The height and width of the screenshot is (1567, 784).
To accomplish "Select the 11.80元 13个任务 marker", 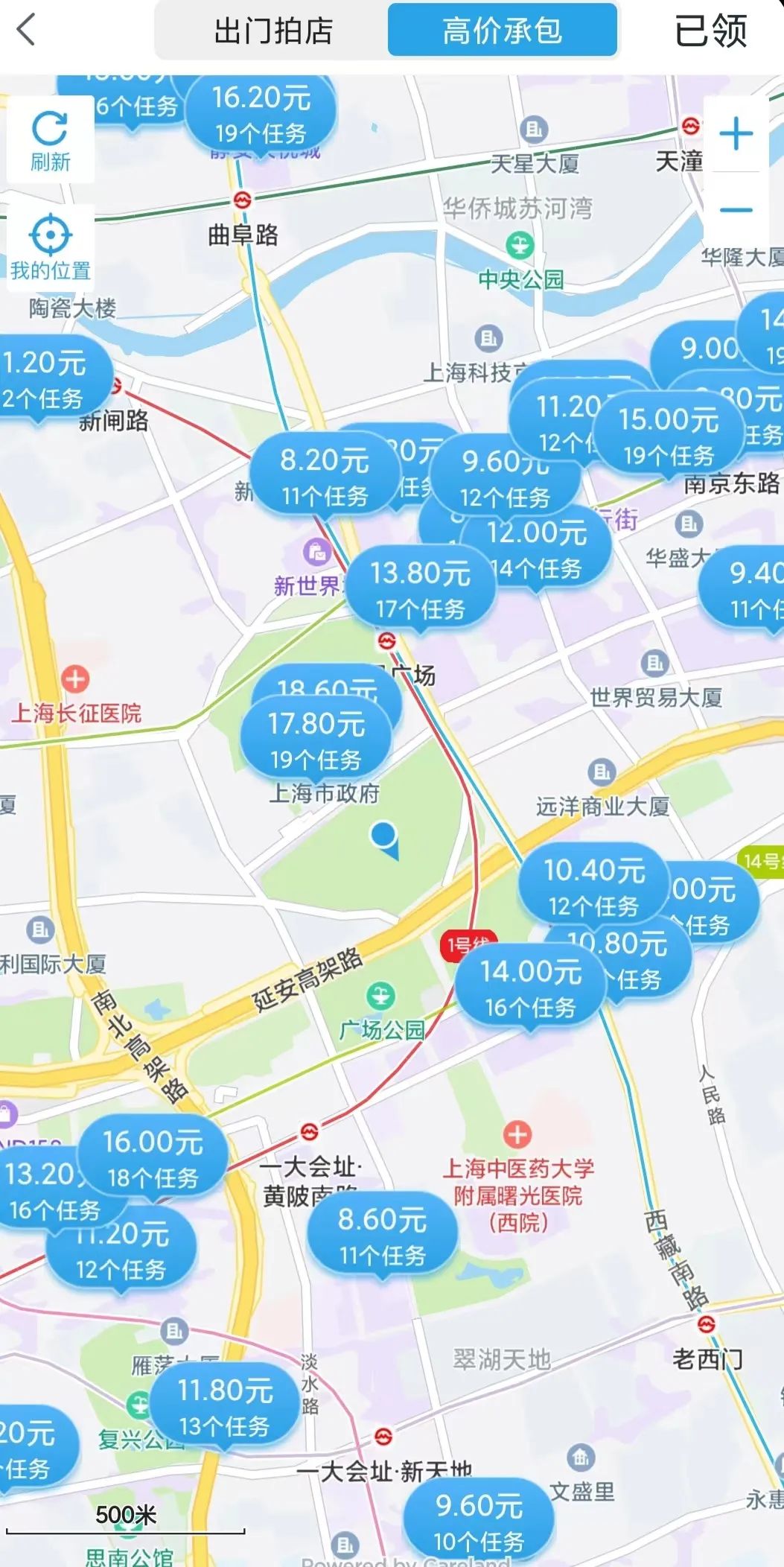I will point(224,1408).
